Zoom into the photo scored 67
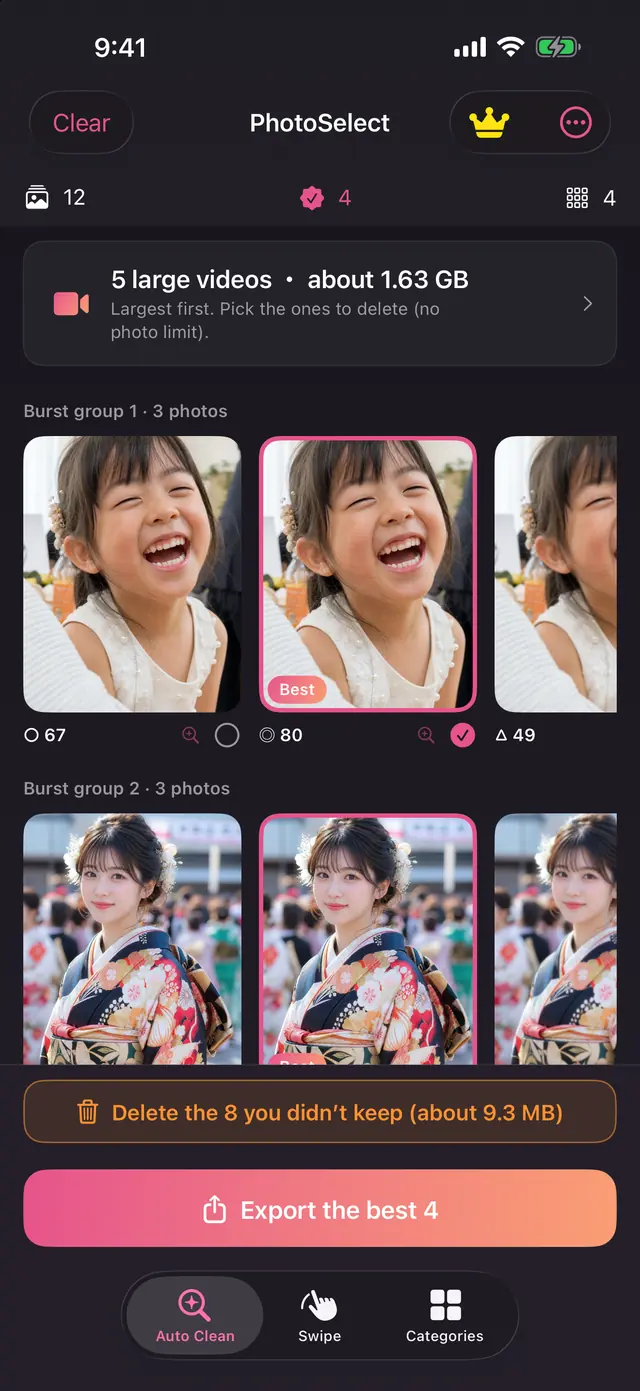Image resolution: width=640 pixels, height=1391 pixels. click(190, 736)
